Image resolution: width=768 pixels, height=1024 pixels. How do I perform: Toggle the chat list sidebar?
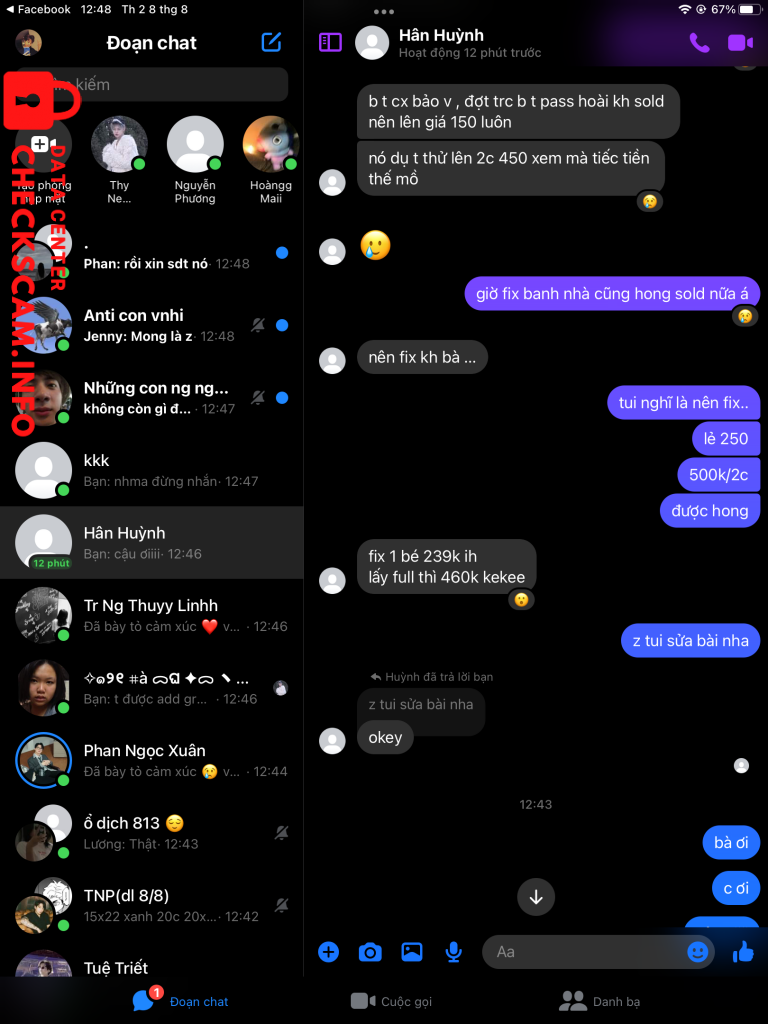pos(330,42)
